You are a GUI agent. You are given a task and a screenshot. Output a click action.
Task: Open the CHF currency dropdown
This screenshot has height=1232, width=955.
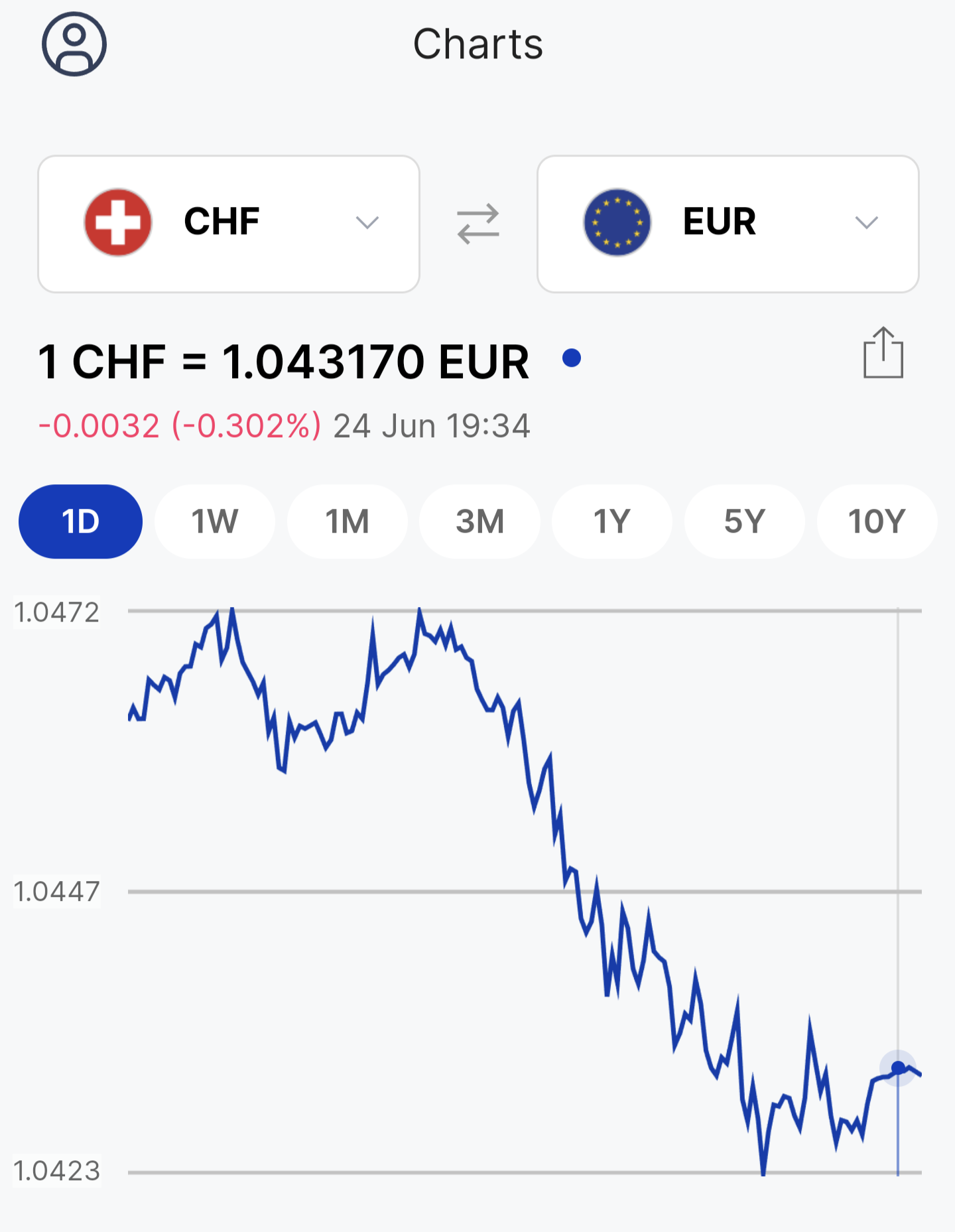point(229,224)
